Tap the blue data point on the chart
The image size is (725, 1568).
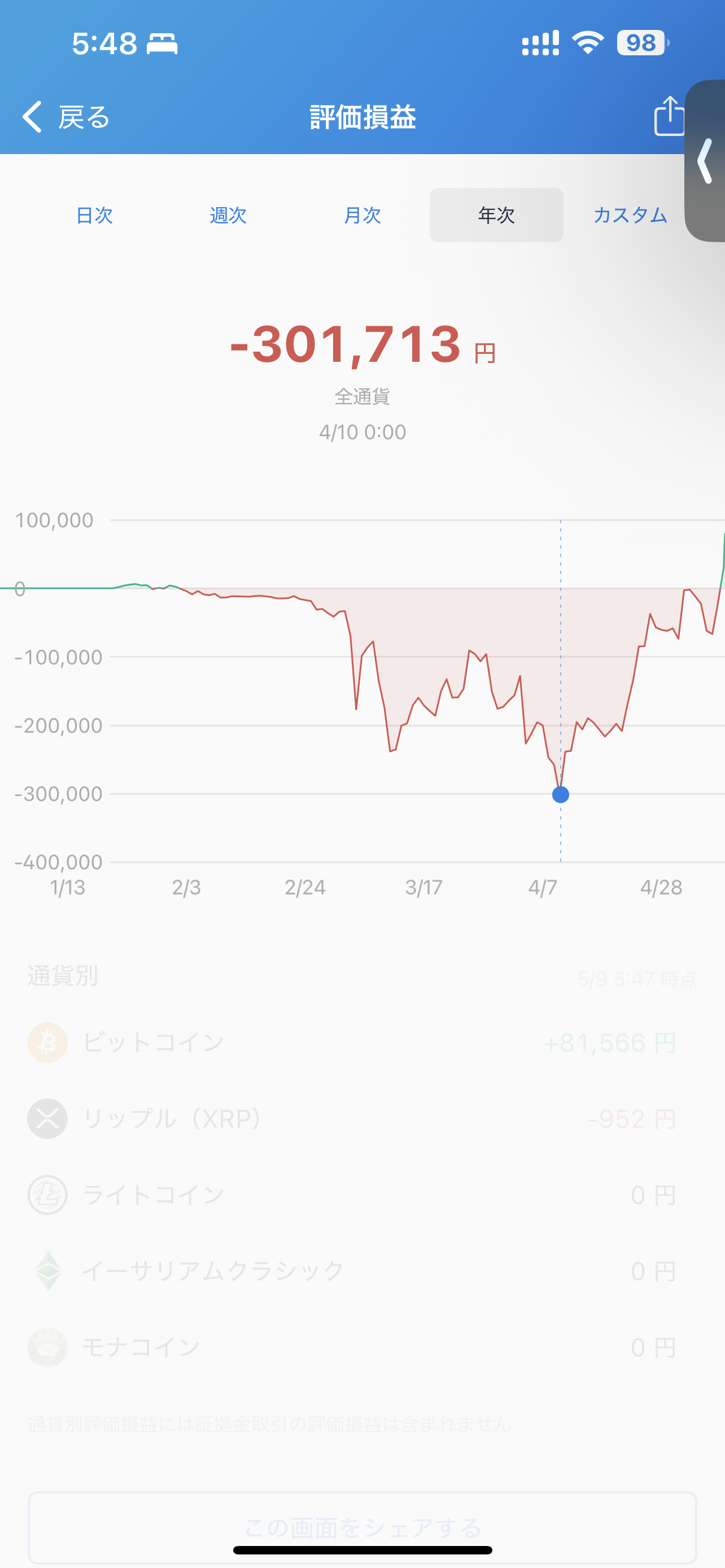point(561,794)
